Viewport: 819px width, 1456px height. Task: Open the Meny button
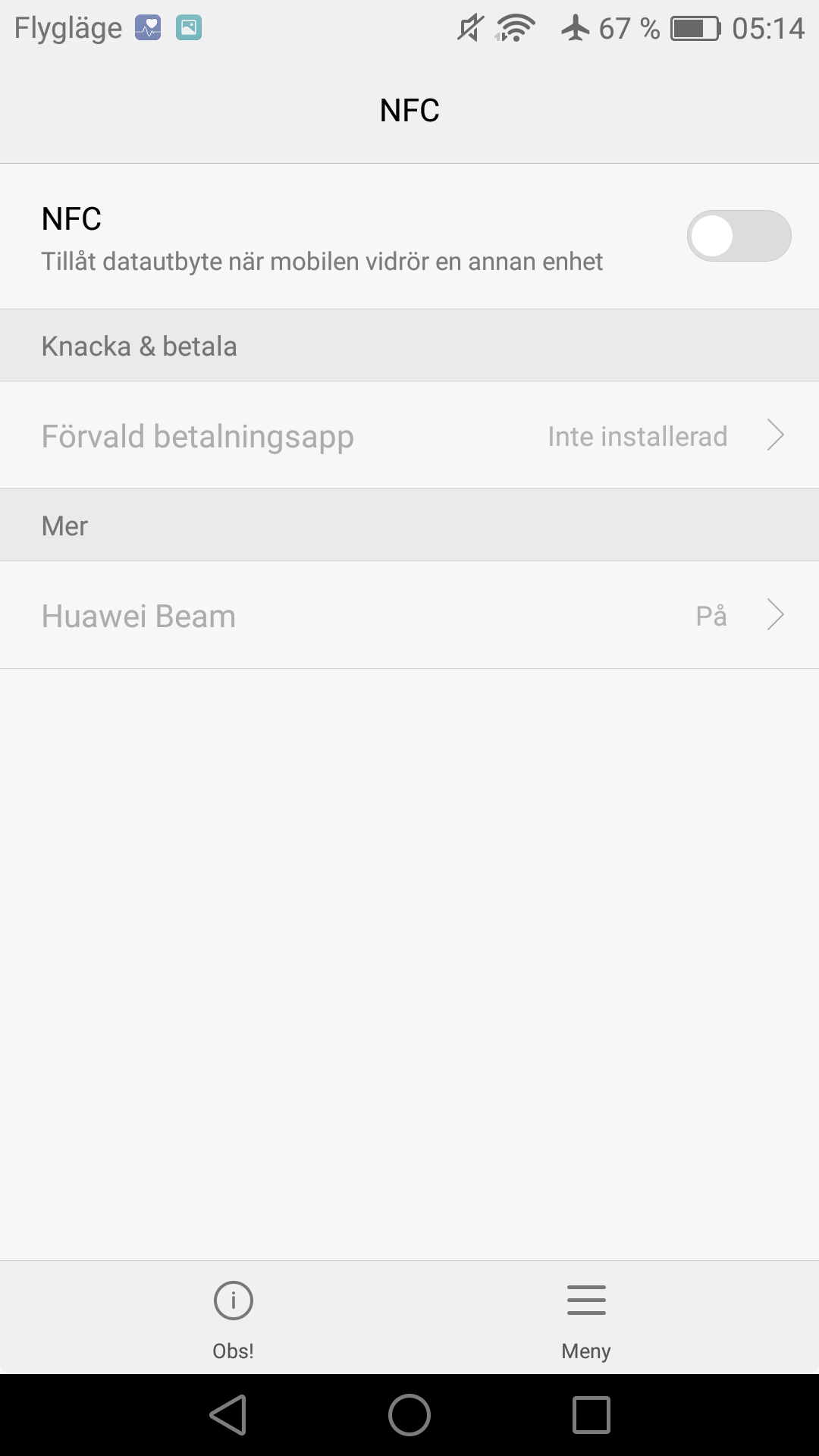pyautogui.click(x=586, y=1318)
